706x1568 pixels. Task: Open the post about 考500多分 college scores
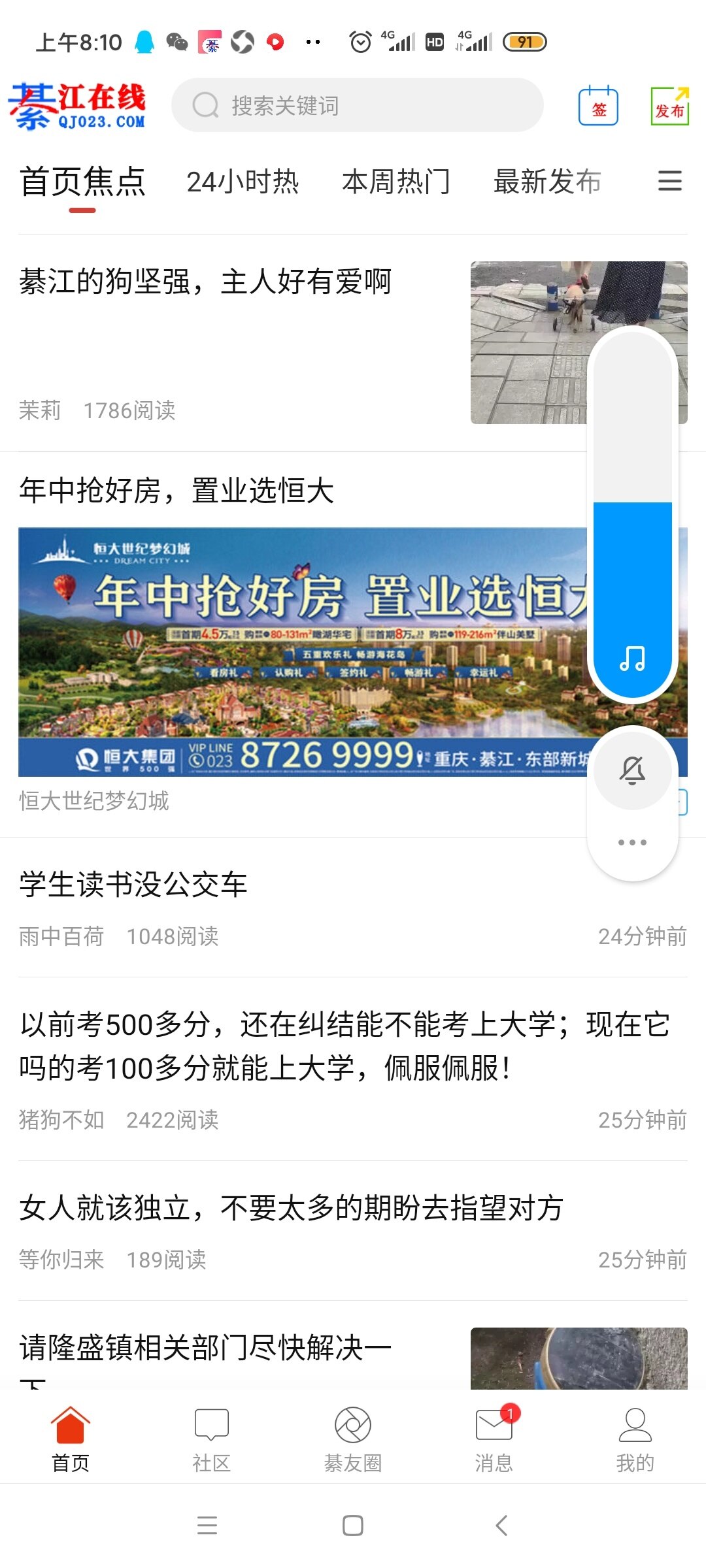coord(344,1046)
